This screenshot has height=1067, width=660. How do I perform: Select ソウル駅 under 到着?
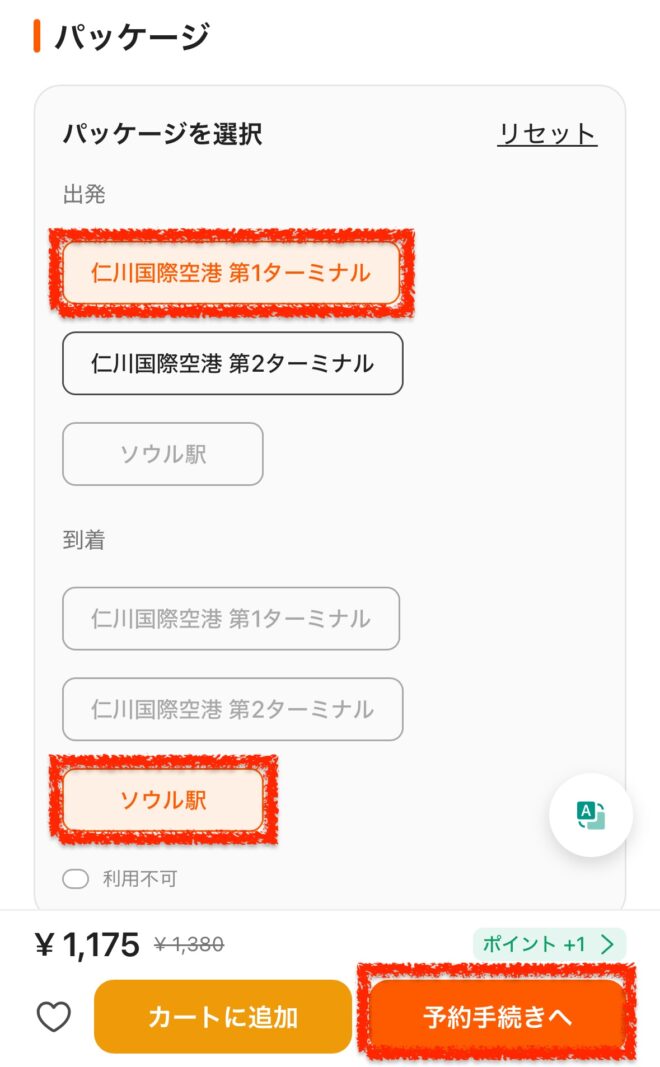coord(163,800)
